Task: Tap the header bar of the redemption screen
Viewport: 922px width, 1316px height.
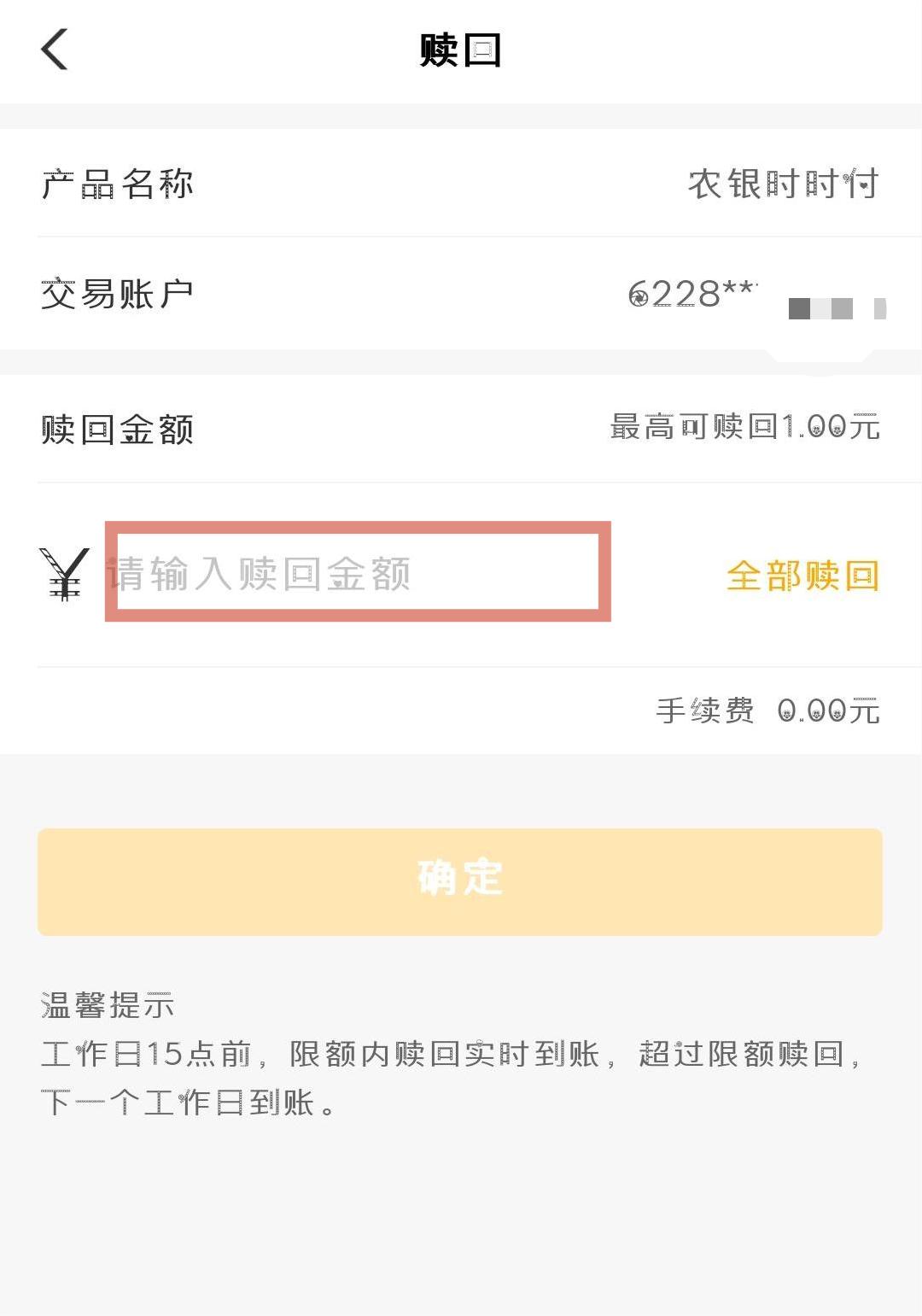Action: click(461, 49)
